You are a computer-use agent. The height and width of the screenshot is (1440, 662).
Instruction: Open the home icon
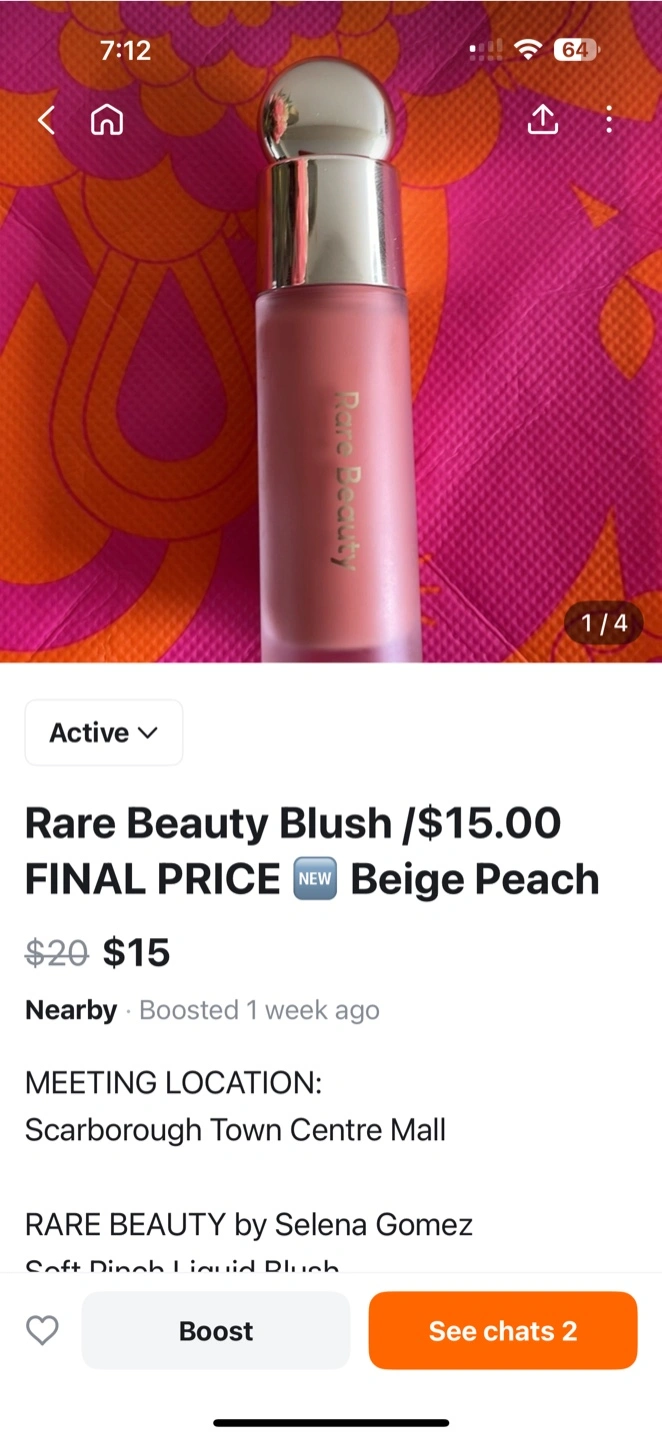107,121
